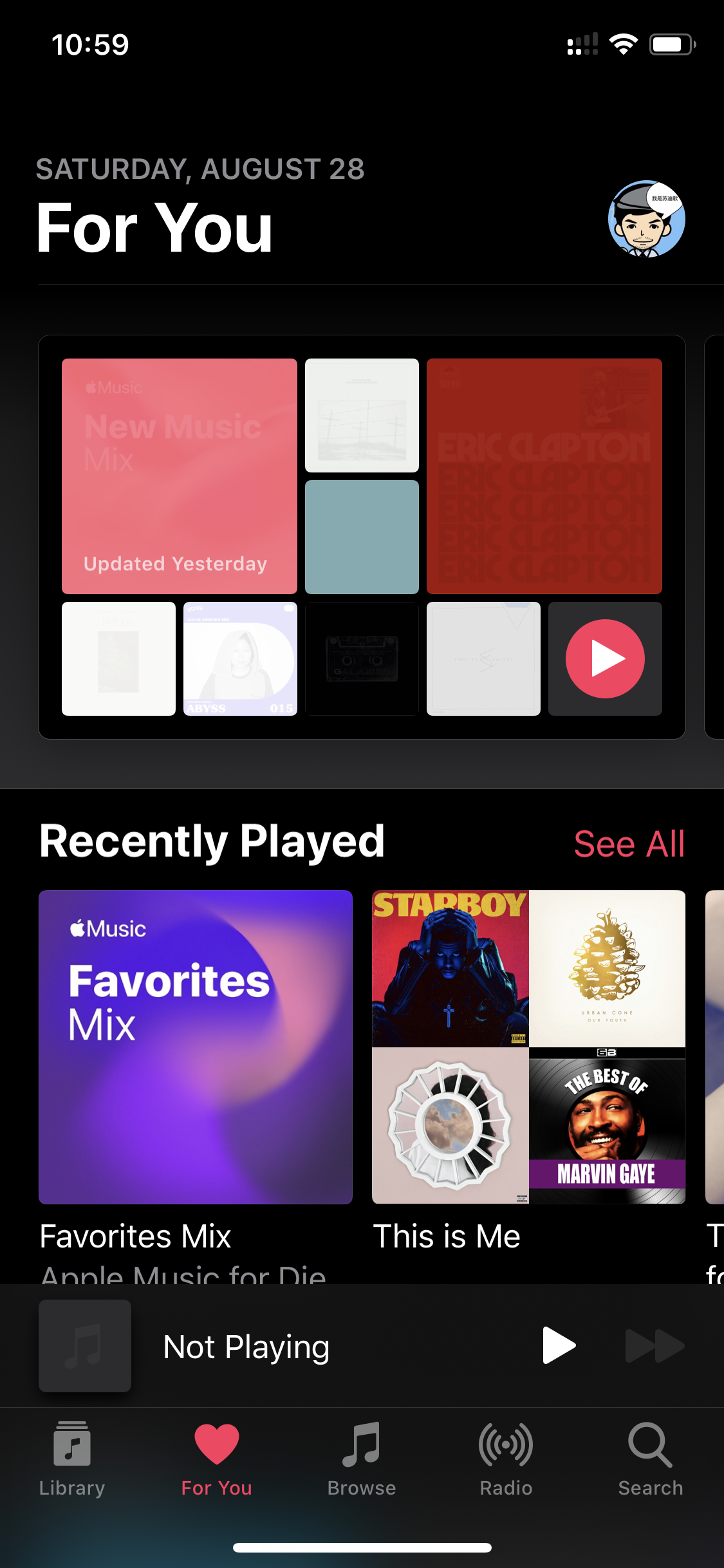Open the Search tab
Viewport: 724px width, 1568px height.
click(650, 1459)
